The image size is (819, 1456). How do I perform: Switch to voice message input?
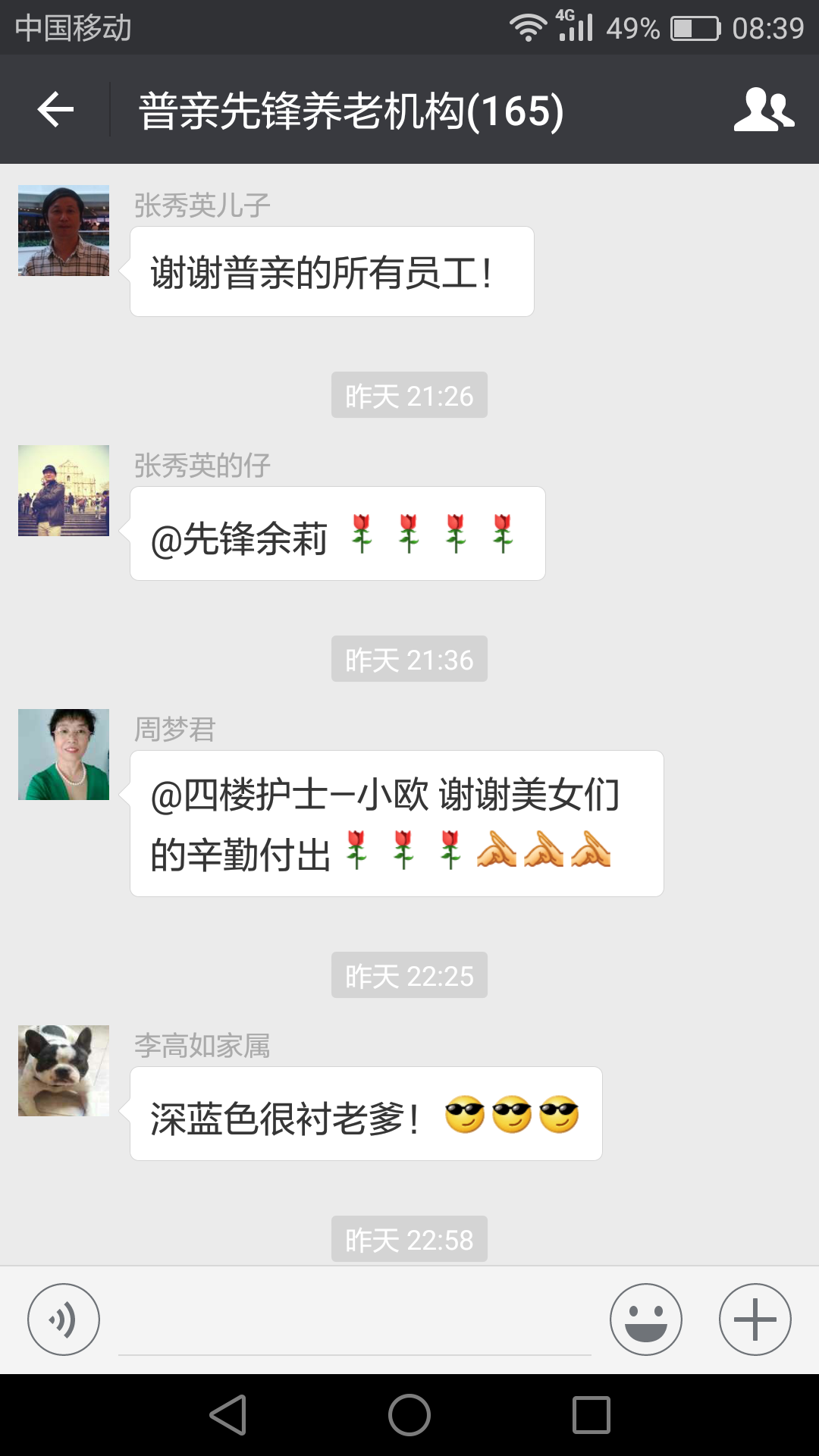click(x=64, y=1319)
